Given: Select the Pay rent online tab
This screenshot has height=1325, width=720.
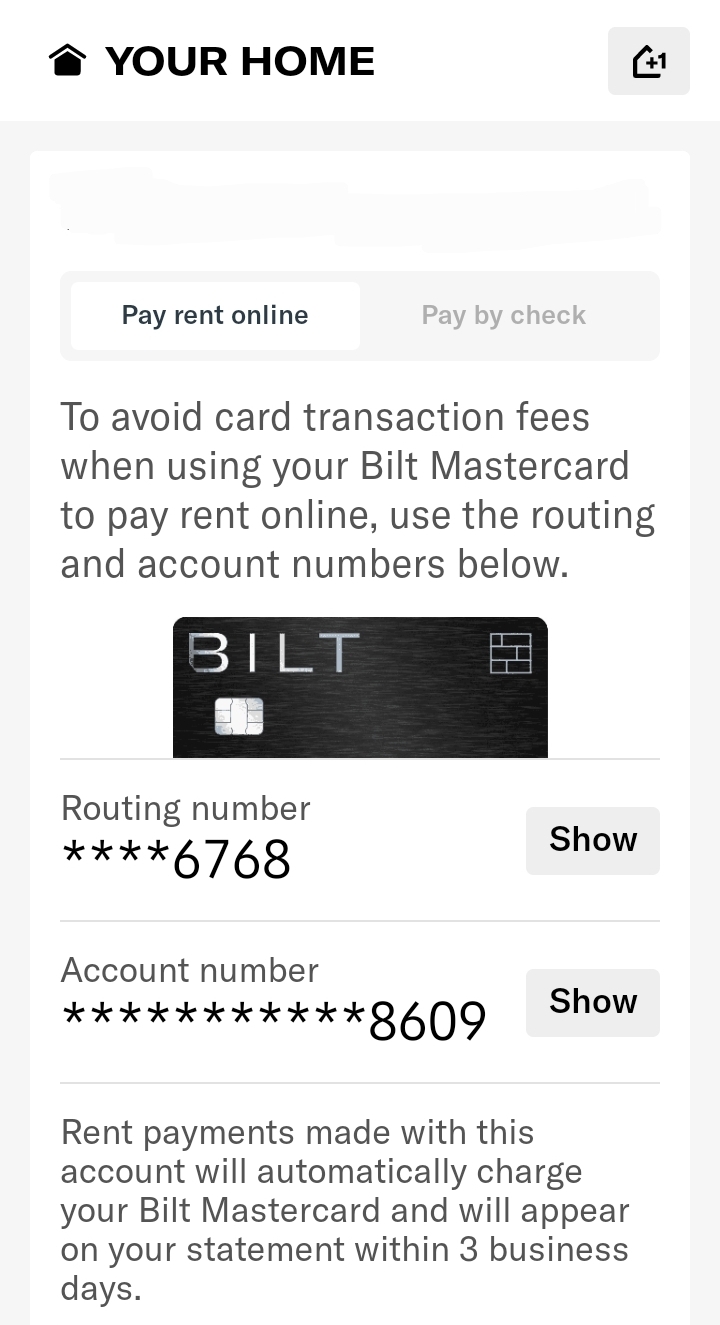Looking at the screenshot, I should (x=215, y=316).
